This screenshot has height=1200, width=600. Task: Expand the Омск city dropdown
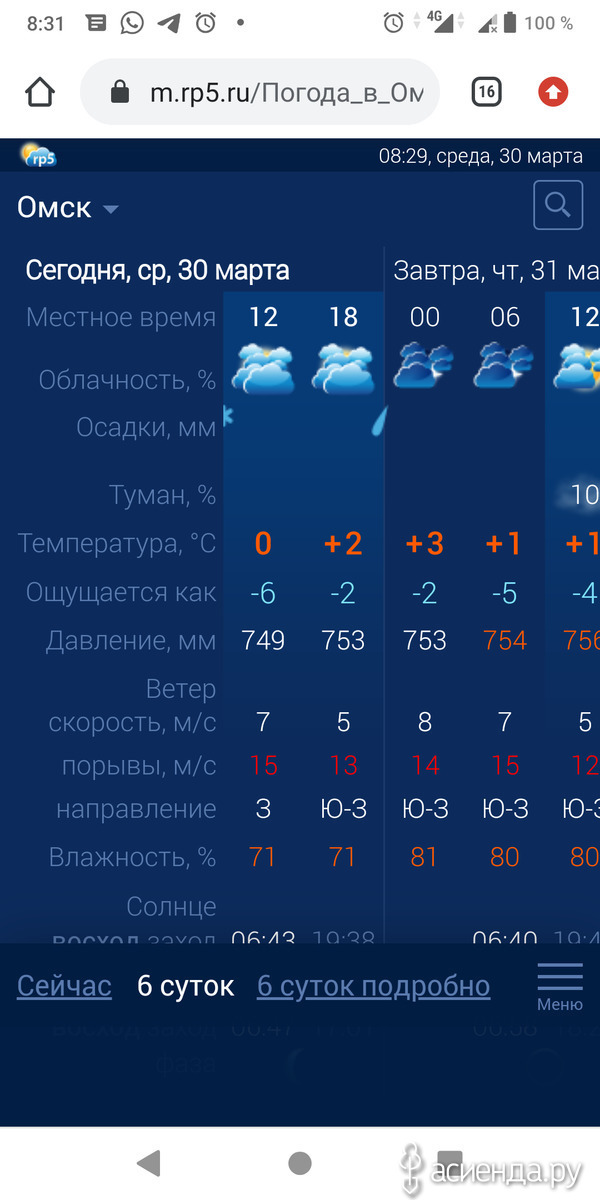click(x=68, y=208)
